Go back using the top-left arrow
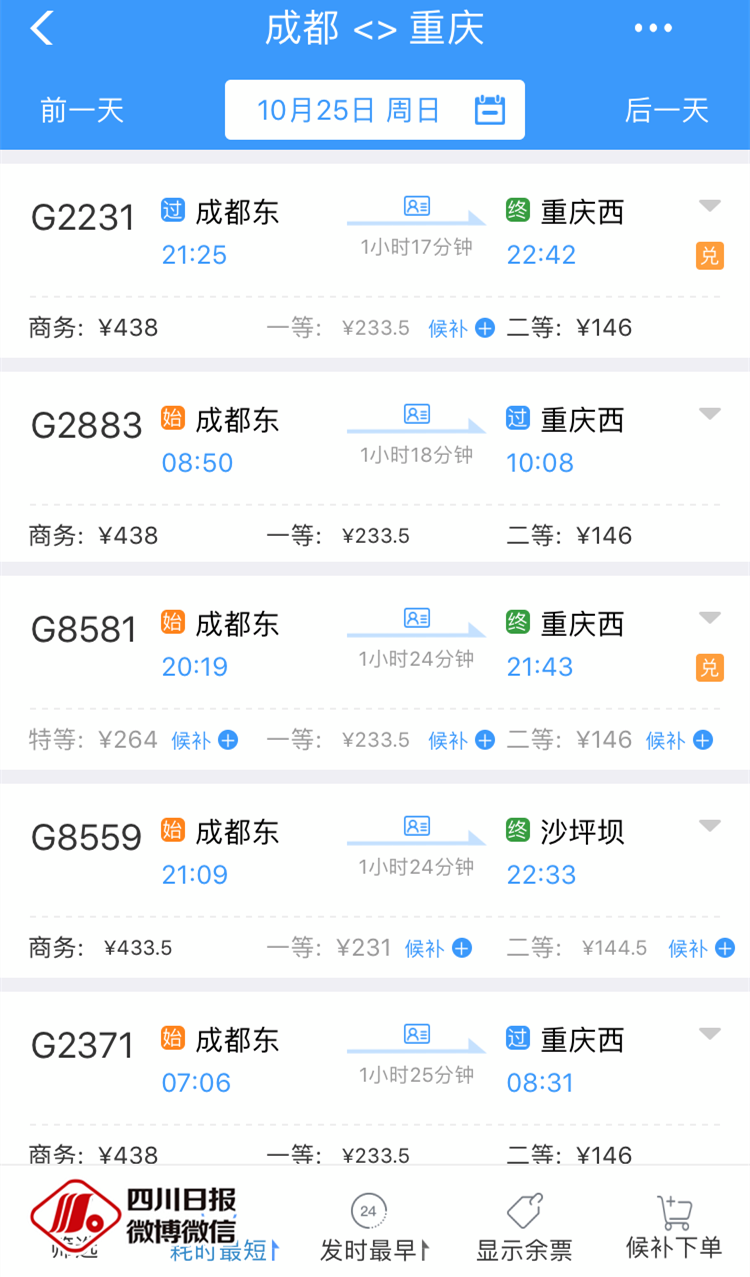The width and height of the screenshot is (750, 1277). [41, 29]
